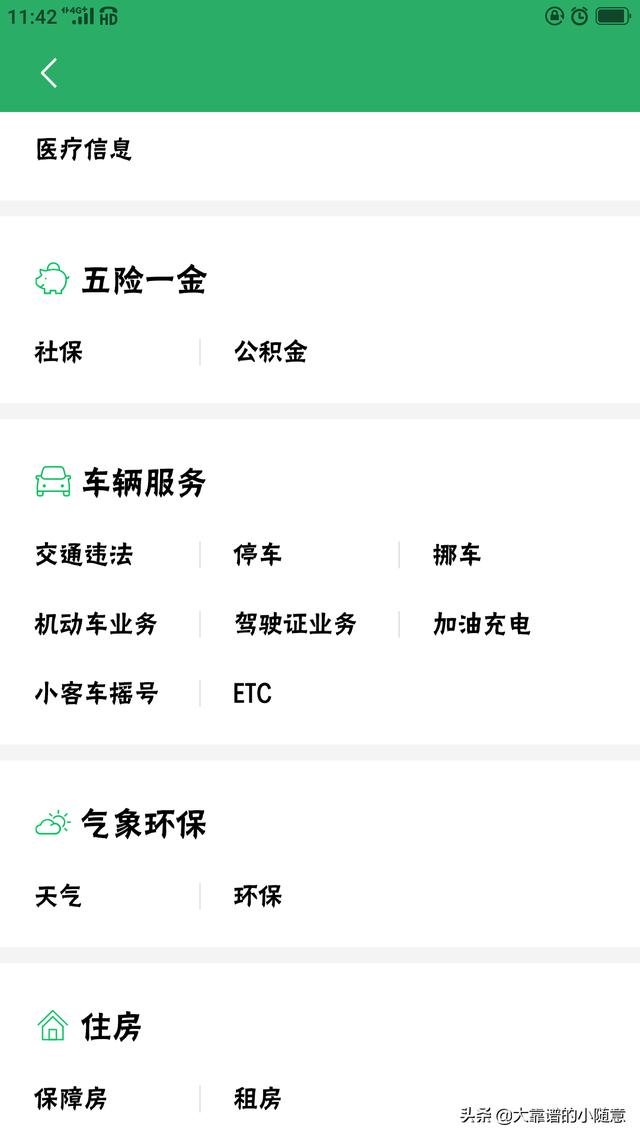Select 驾驶证业务

click(x=295, y=625)
